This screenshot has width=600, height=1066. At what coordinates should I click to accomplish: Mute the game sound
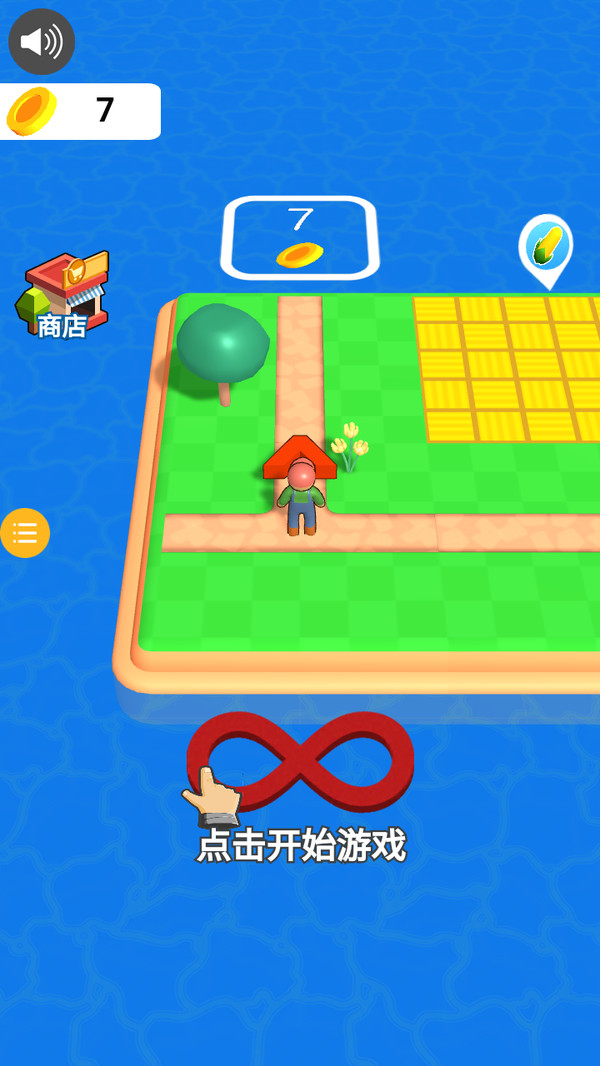click(x=41, y=41)
